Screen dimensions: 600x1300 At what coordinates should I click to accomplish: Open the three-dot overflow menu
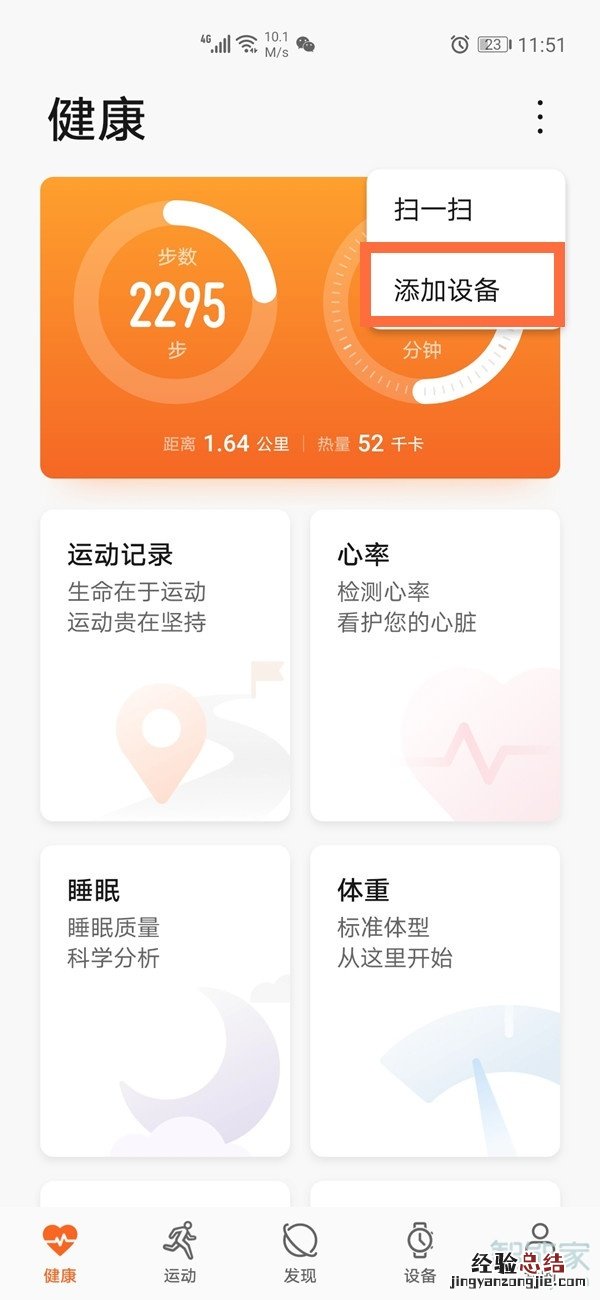540,118
